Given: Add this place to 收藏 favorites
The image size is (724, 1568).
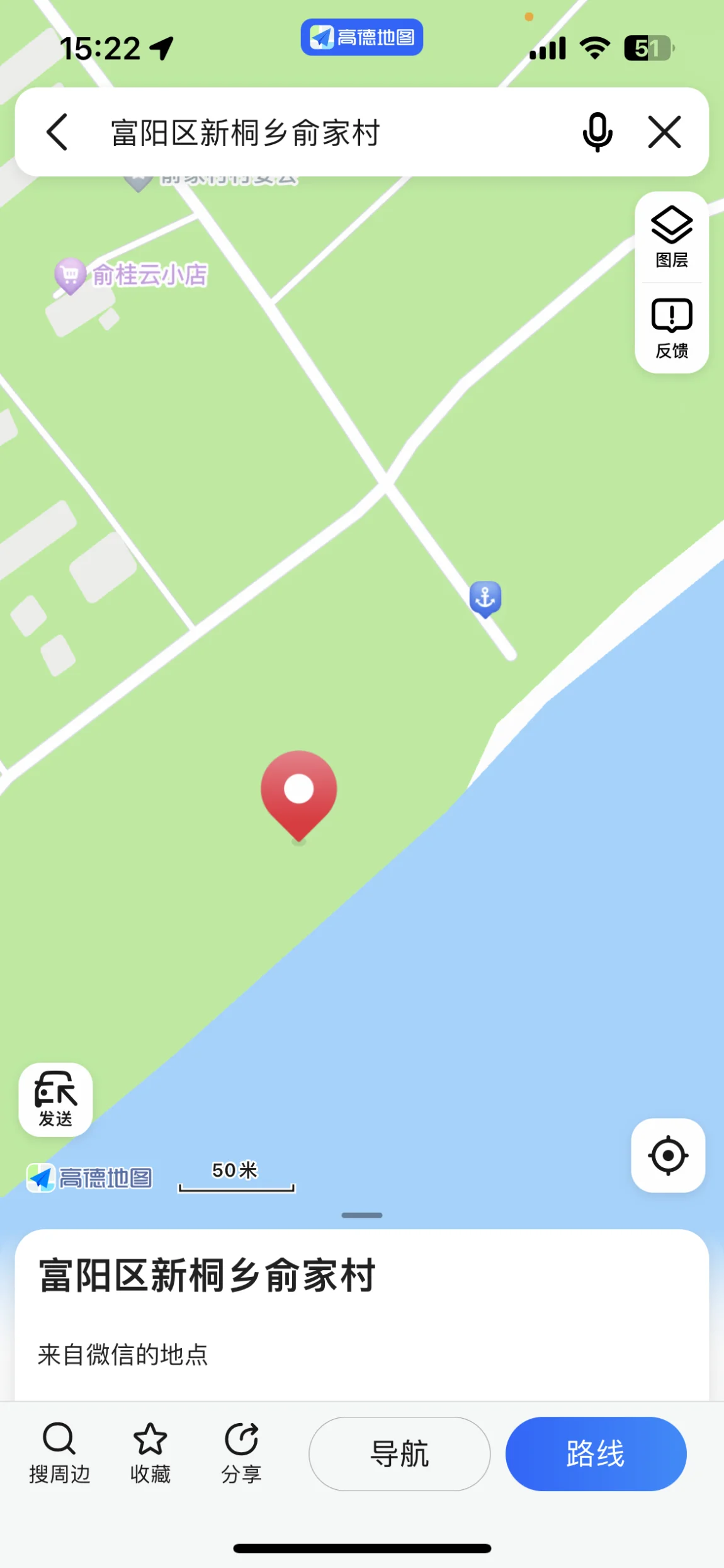Looking at the screenshot, I should coord(150,1453).
